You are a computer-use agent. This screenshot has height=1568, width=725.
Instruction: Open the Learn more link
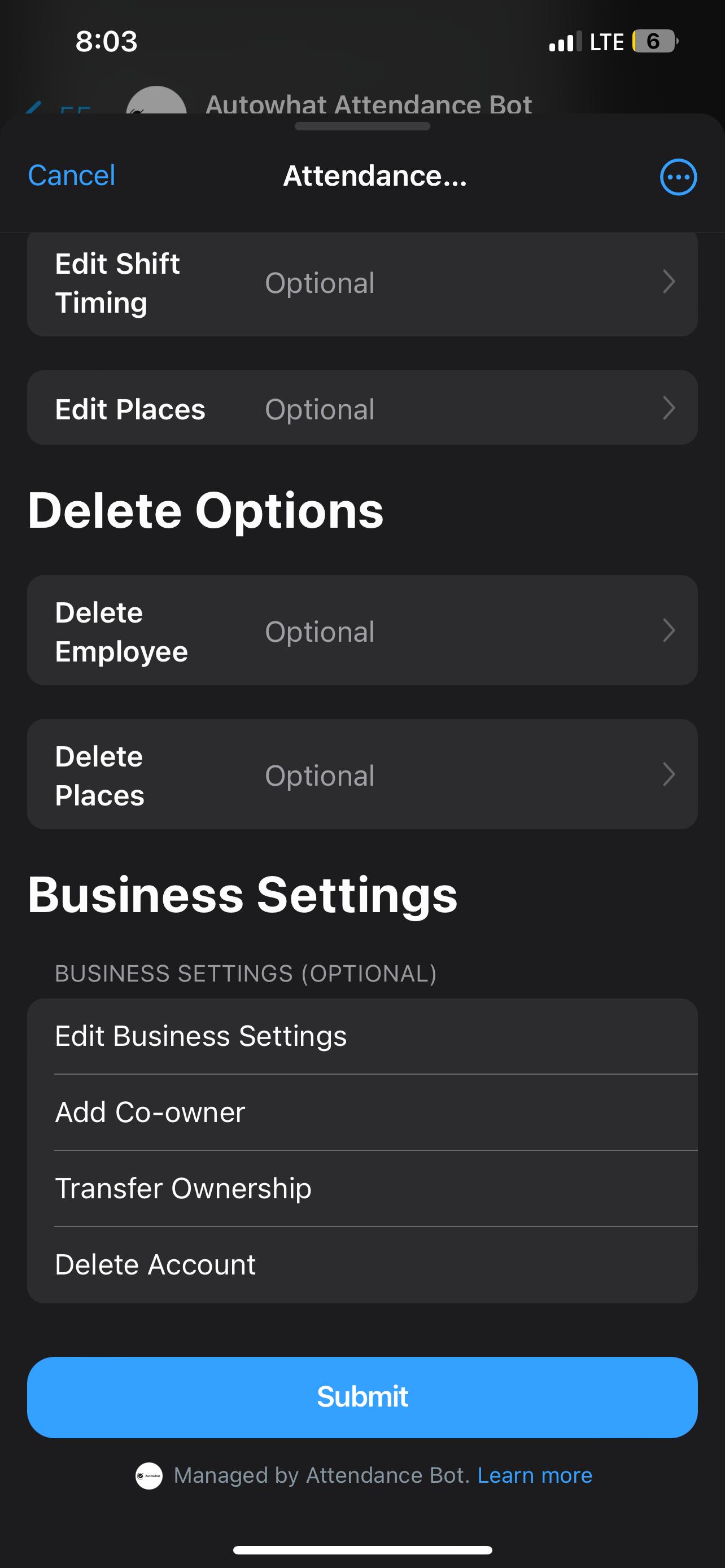pyautogui.click(x=535, y=1475)
